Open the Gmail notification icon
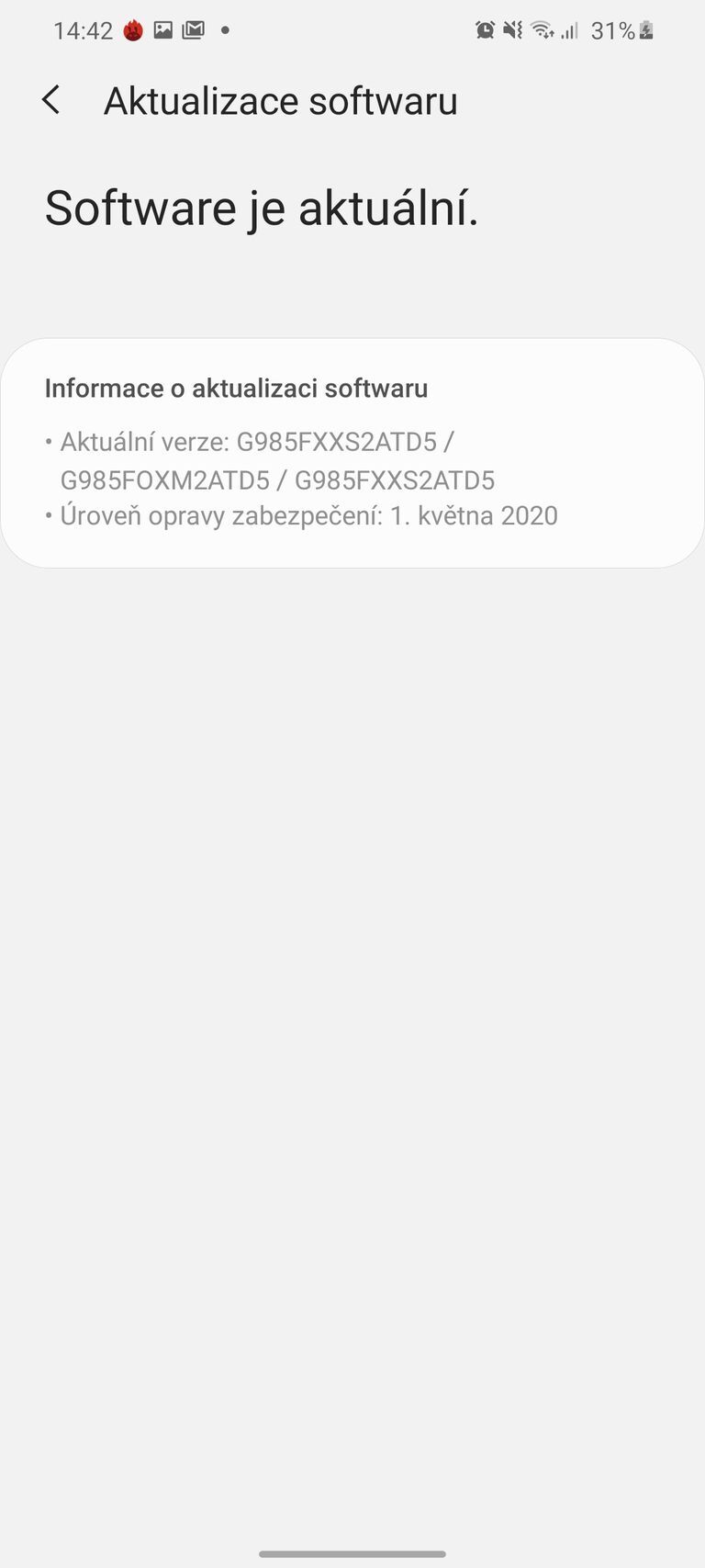Screen dimensions: 705x1568 click(193, 29)
